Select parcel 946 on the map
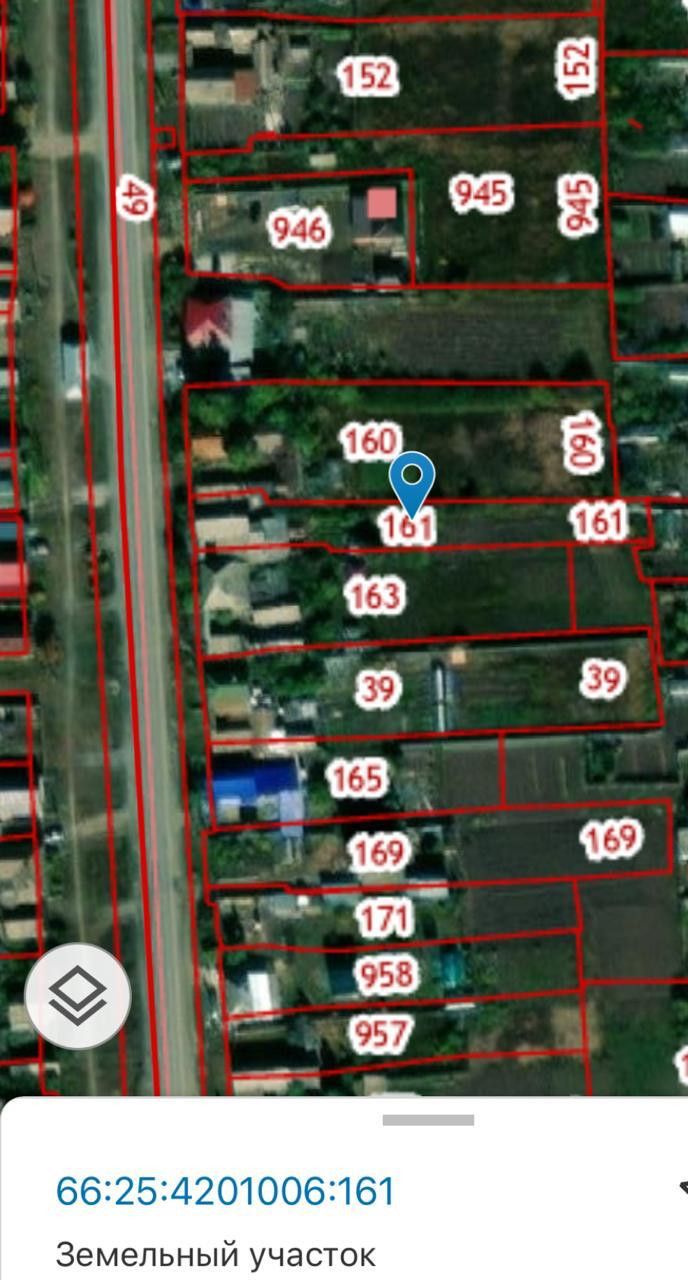The width and height of the screenshot is (688, 1280). pos(299,230)
